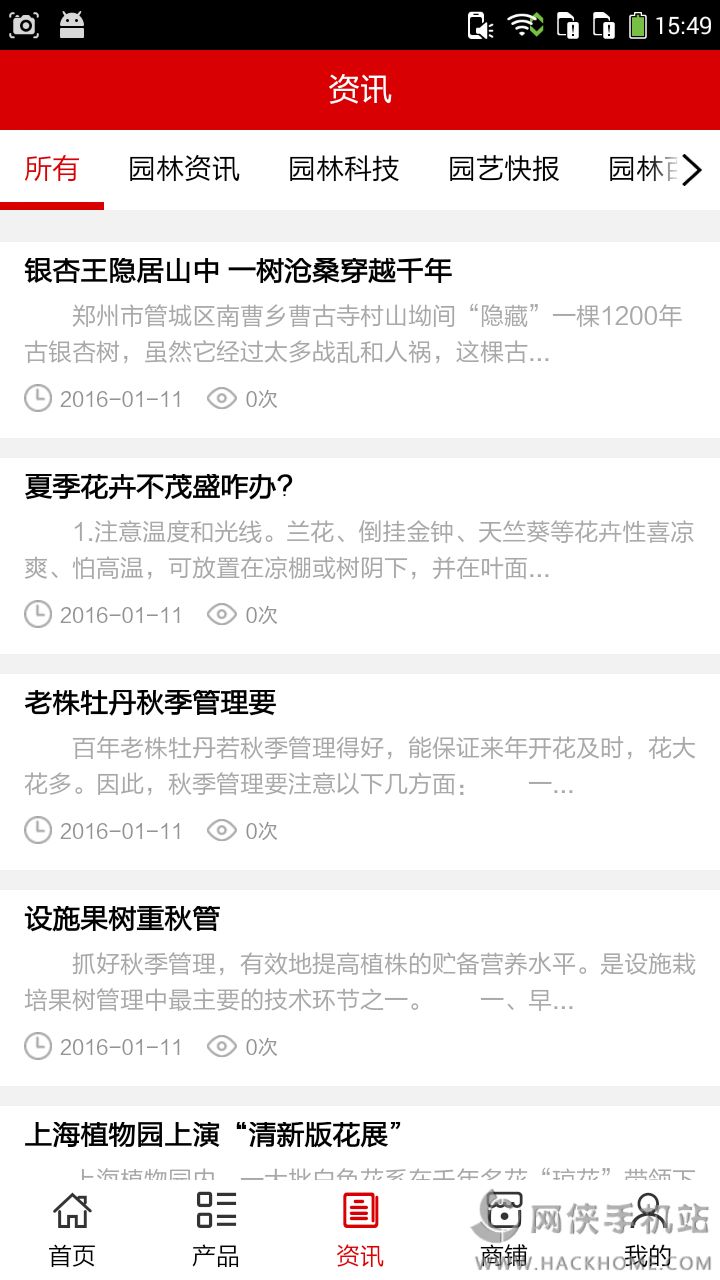Switch to the 产品 tab
The image size is (720, 1280).
tap(216, 1229)
